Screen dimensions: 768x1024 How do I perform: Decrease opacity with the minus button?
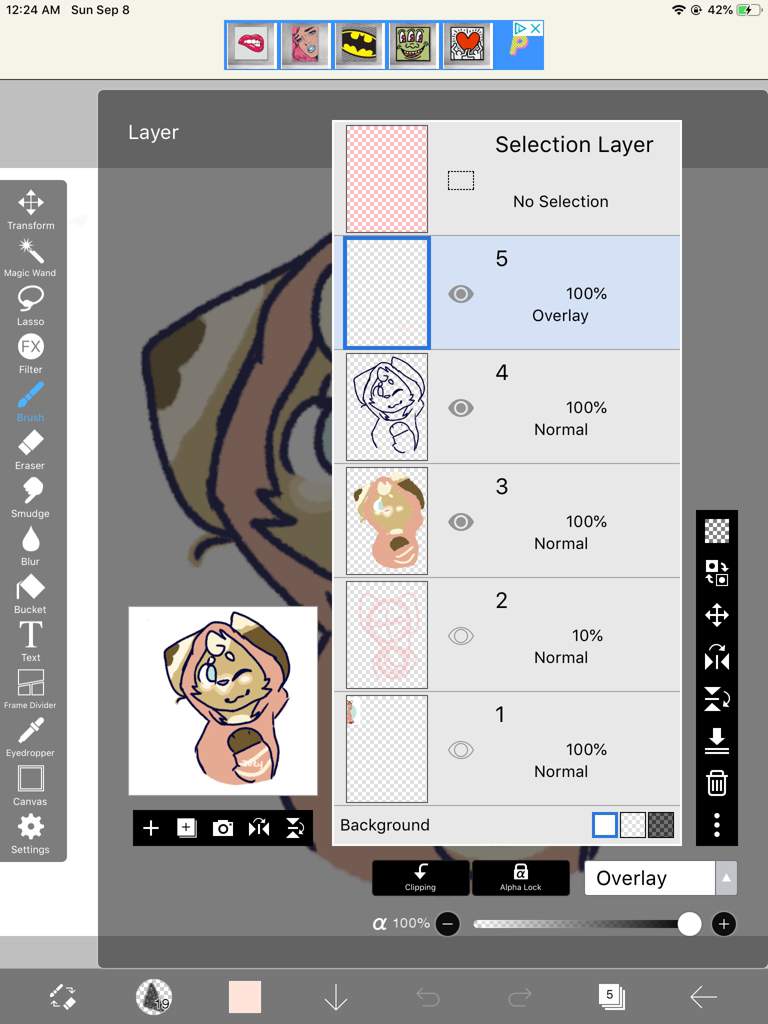pyautogui.click(x=448, y=924)
